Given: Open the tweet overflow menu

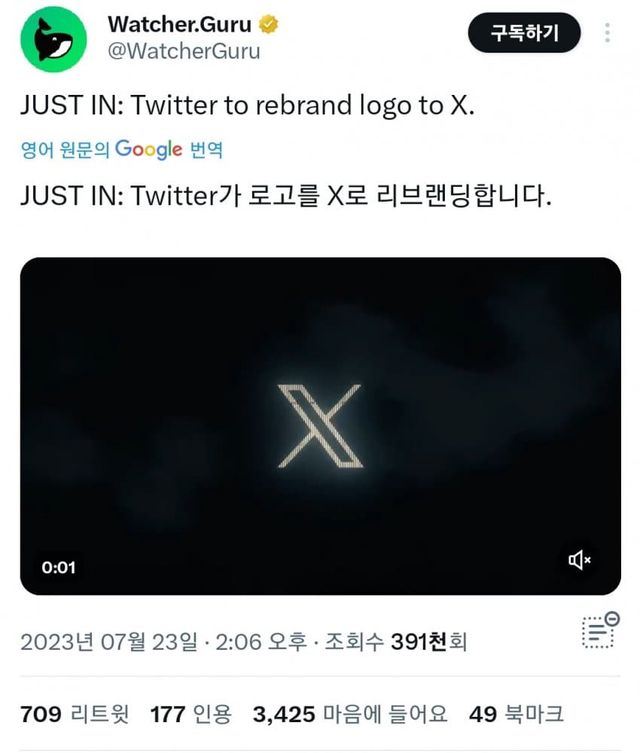Looking at the screenshot, I should pos(608,33).
